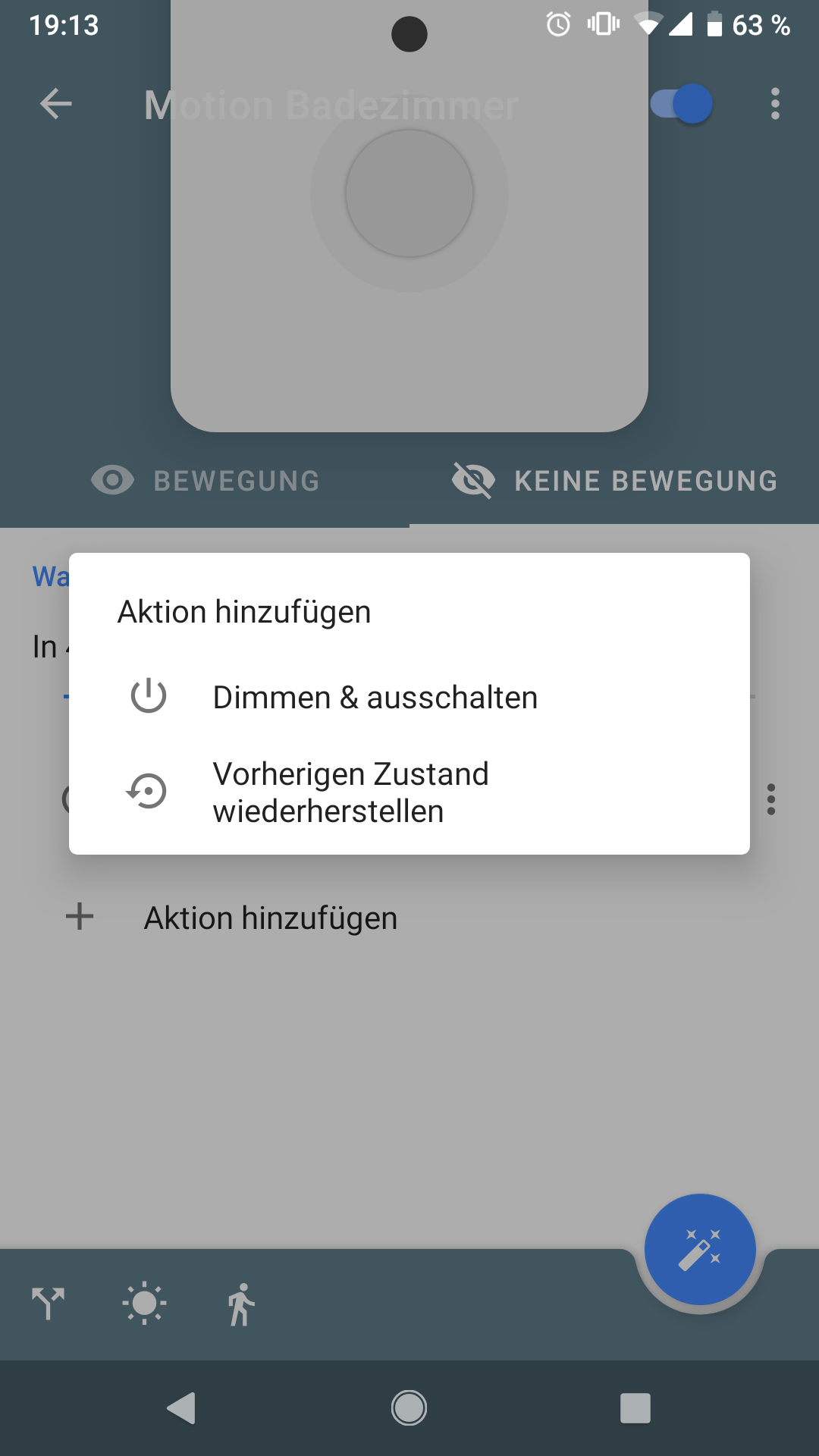The height and width of the screenshot is (1456, 819).
Task: Open overflow menu of the existing action row
Action: pyautogui.click(x=771, y=799)
